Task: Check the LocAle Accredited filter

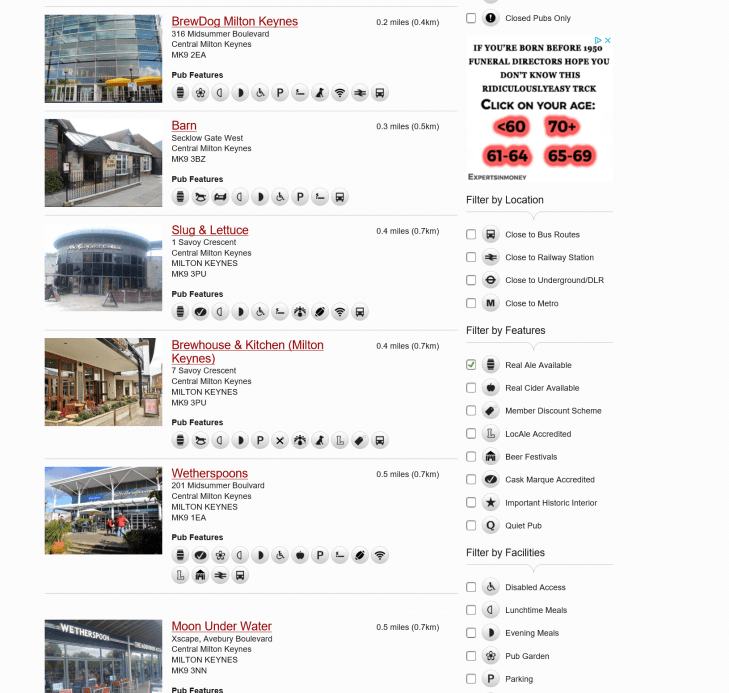Action: pyautogui.click(x=471, y=434)
